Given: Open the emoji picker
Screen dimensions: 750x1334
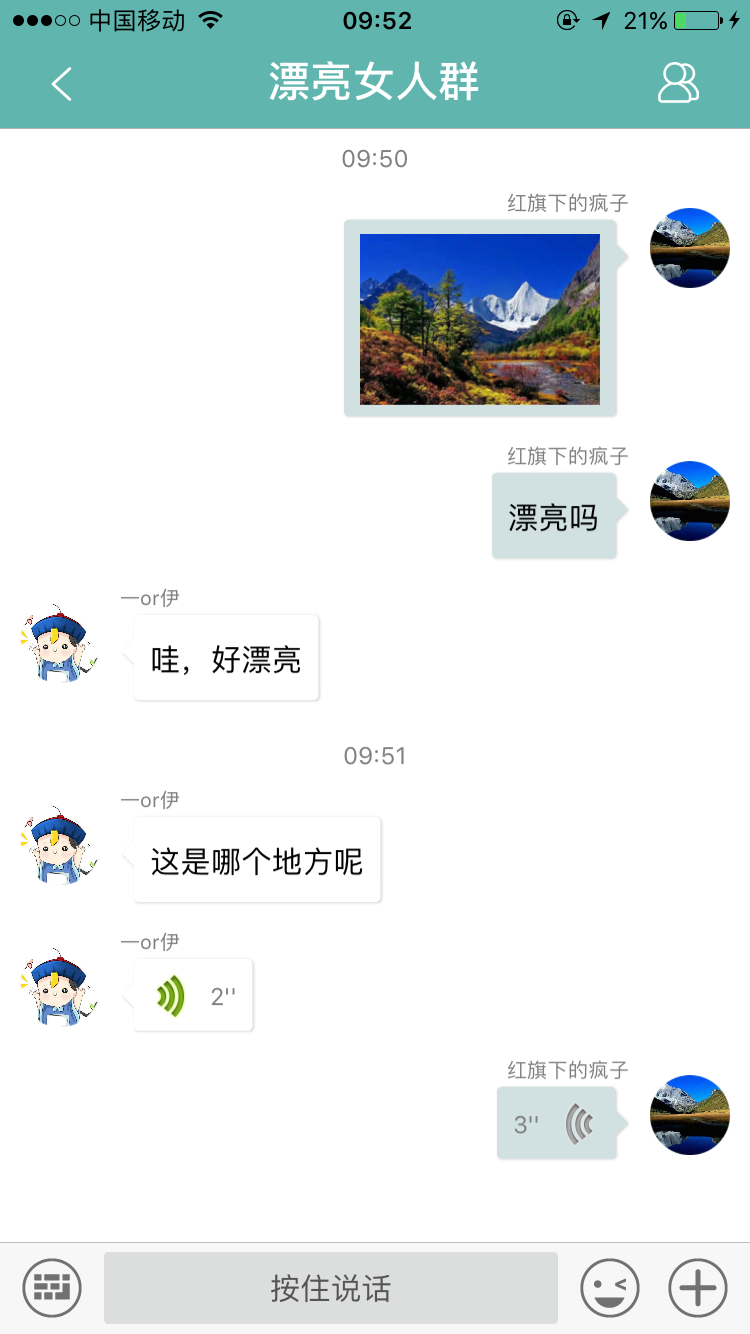Looking at the screenshot, I should pyautogui.click(x=610, y=1287).
